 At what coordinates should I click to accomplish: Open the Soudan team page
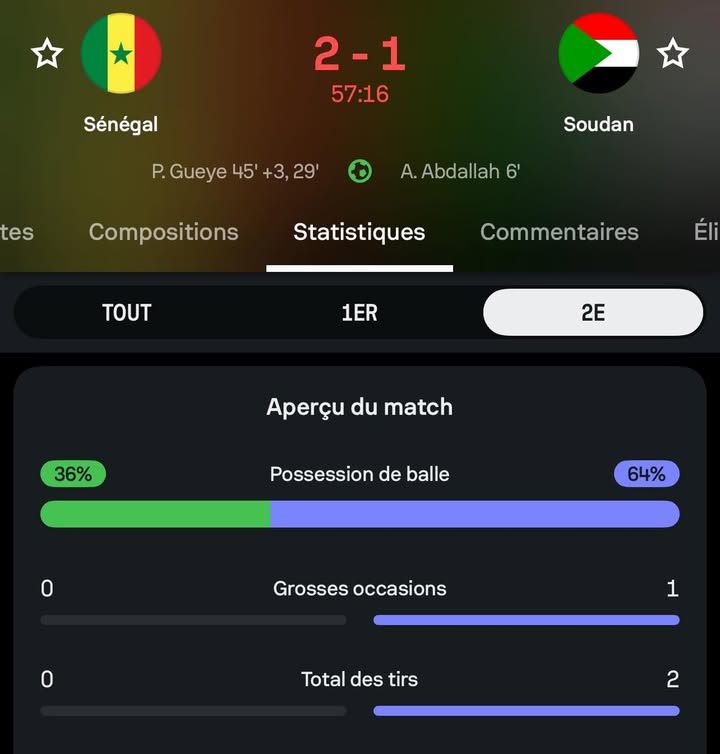[598, 53]
